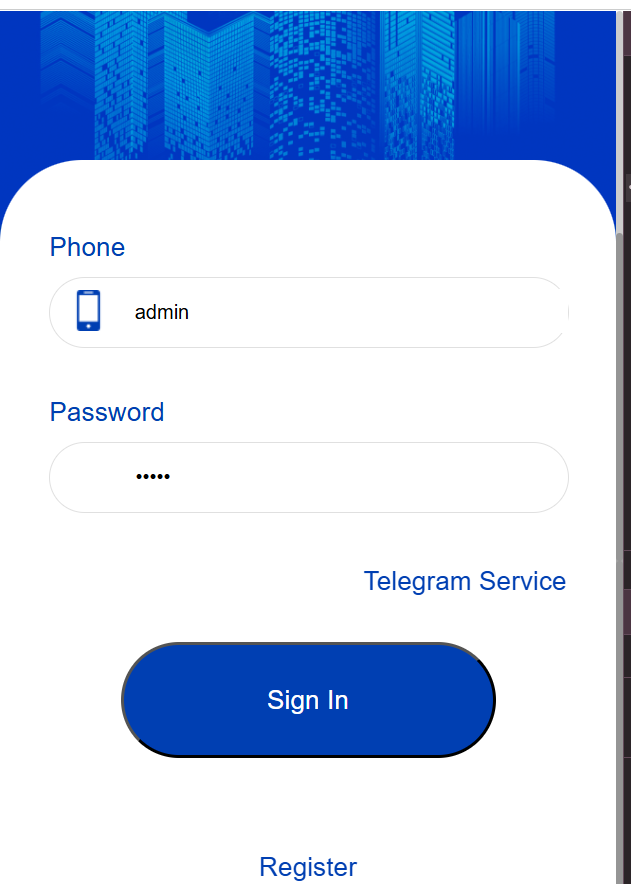
Task: Tap the Sign In button
Action: [308, 700]
